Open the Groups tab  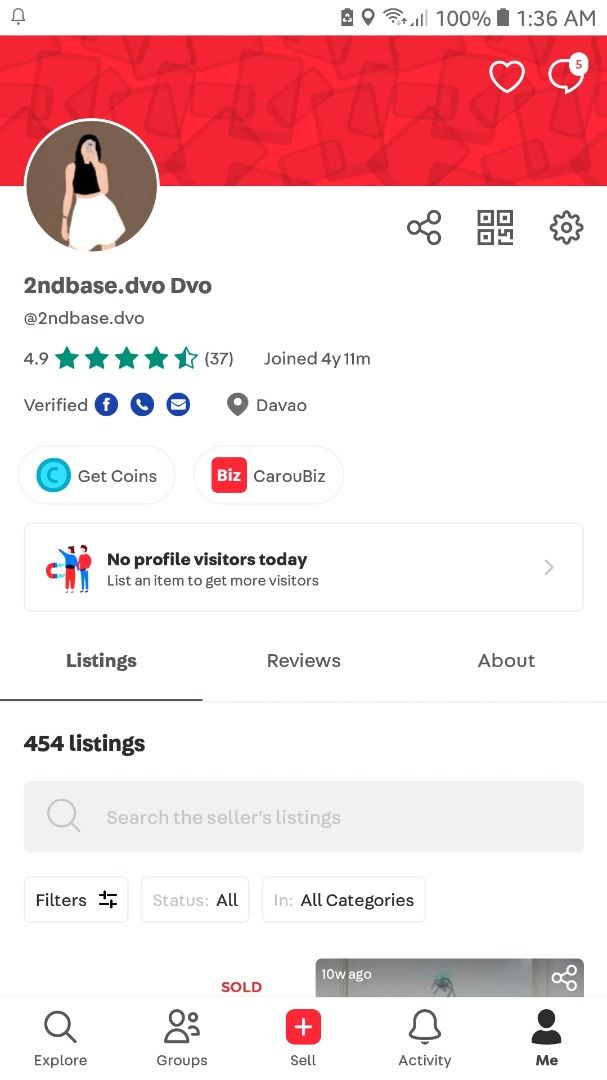(x=182, y=1038)
